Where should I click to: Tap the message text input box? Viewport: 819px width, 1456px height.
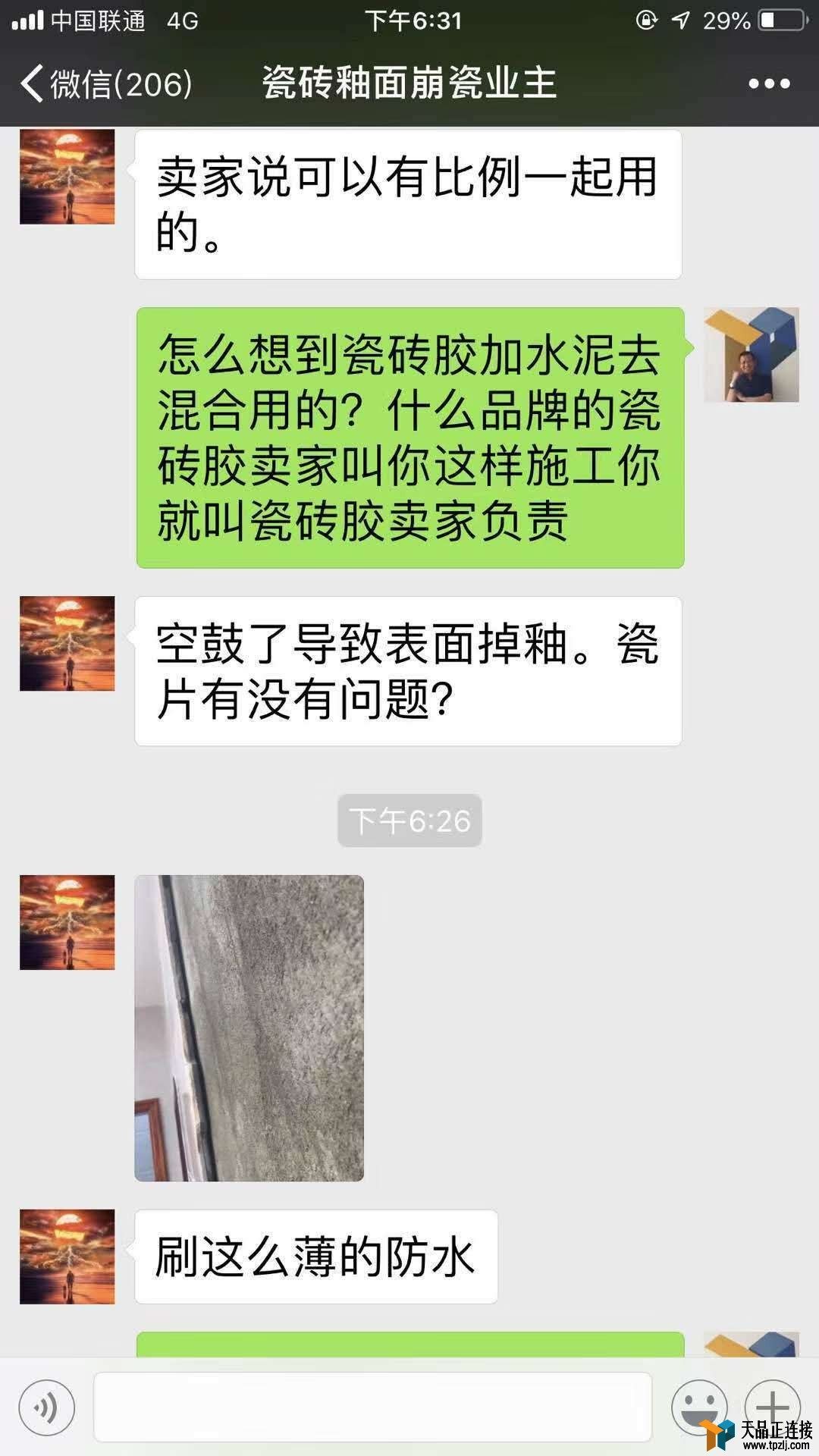click(372, 1407)
